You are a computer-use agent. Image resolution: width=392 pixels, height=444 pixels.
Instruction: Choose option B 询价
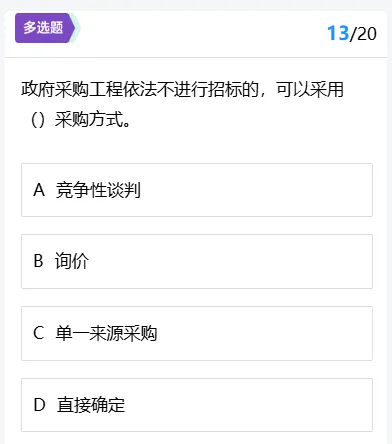pyautogui.click(x=197, y=261)
